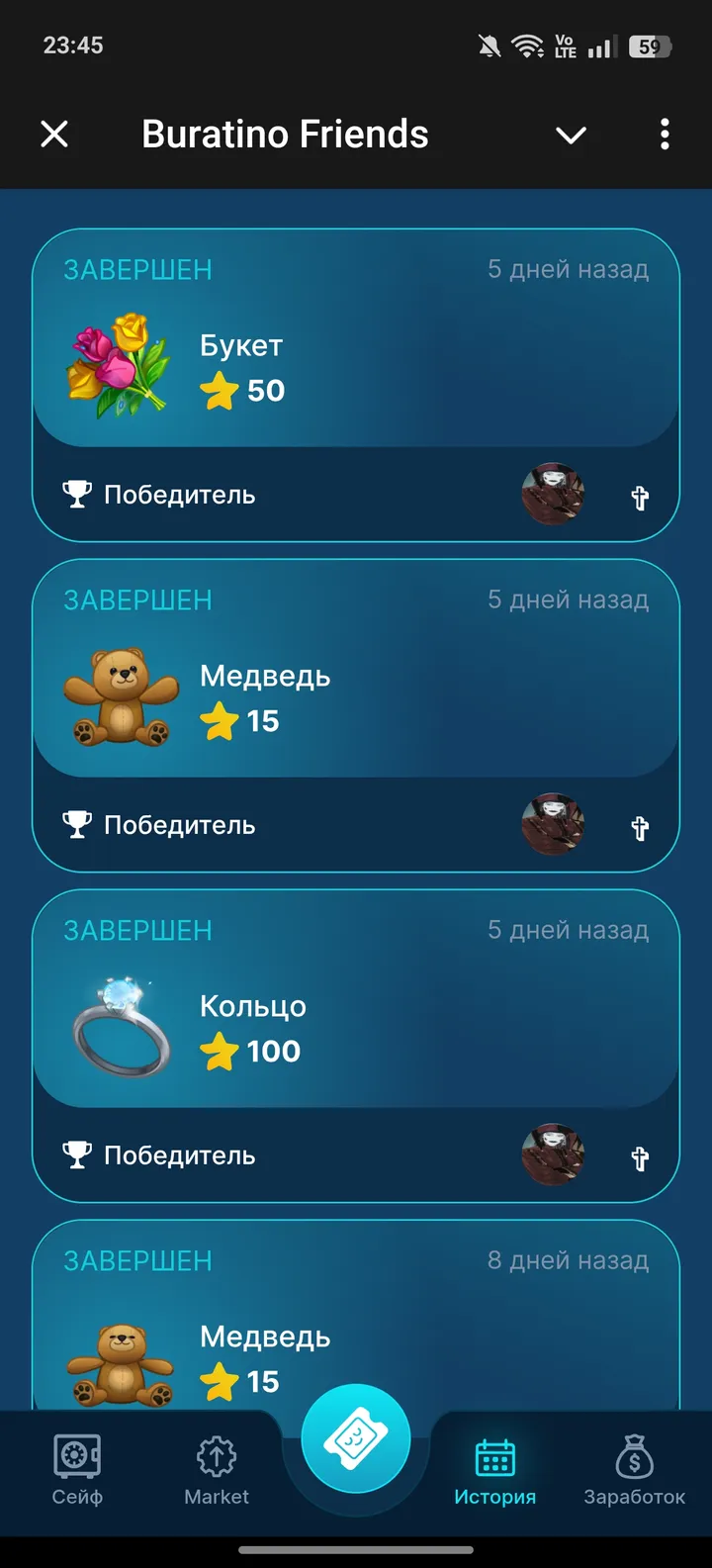Screen dimensions: 712x1568
Task: Tap the central ticket icon
Action: click(356, 1439)
